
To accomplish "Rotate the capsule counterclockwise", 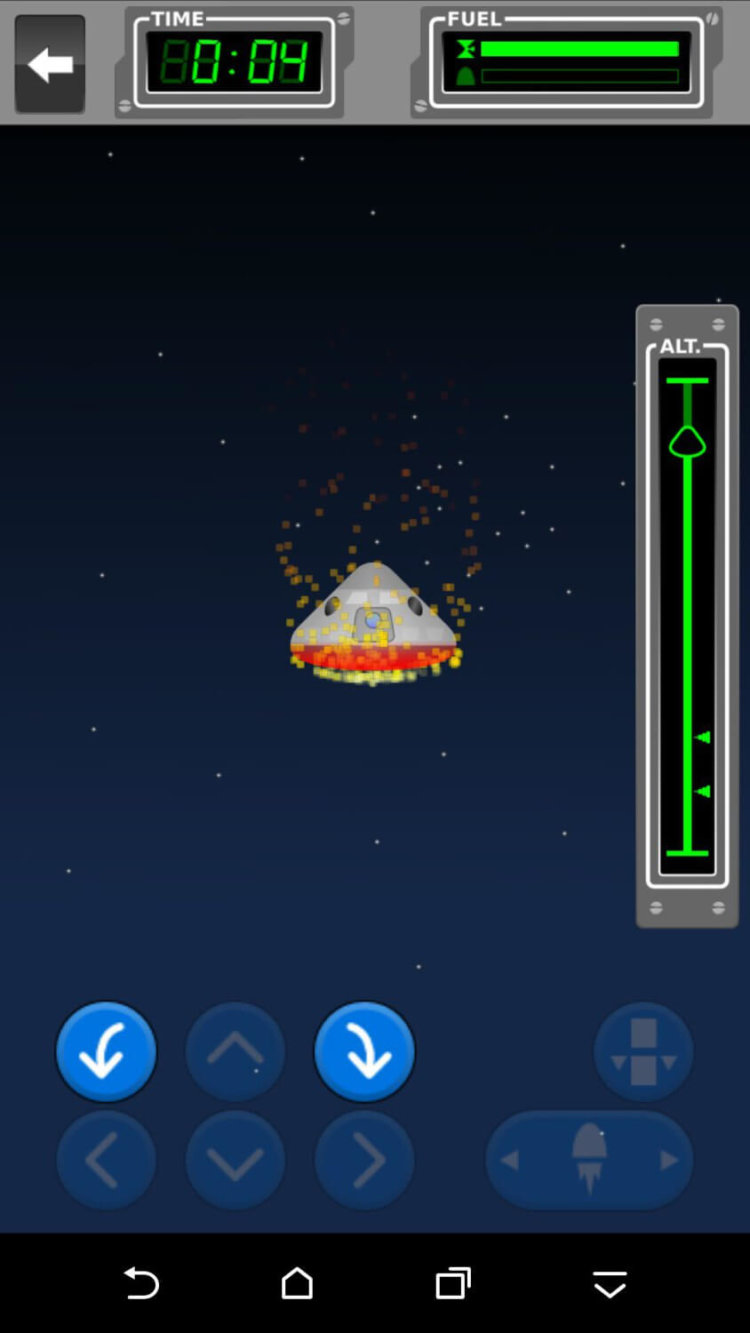I will pos(106,1052).
